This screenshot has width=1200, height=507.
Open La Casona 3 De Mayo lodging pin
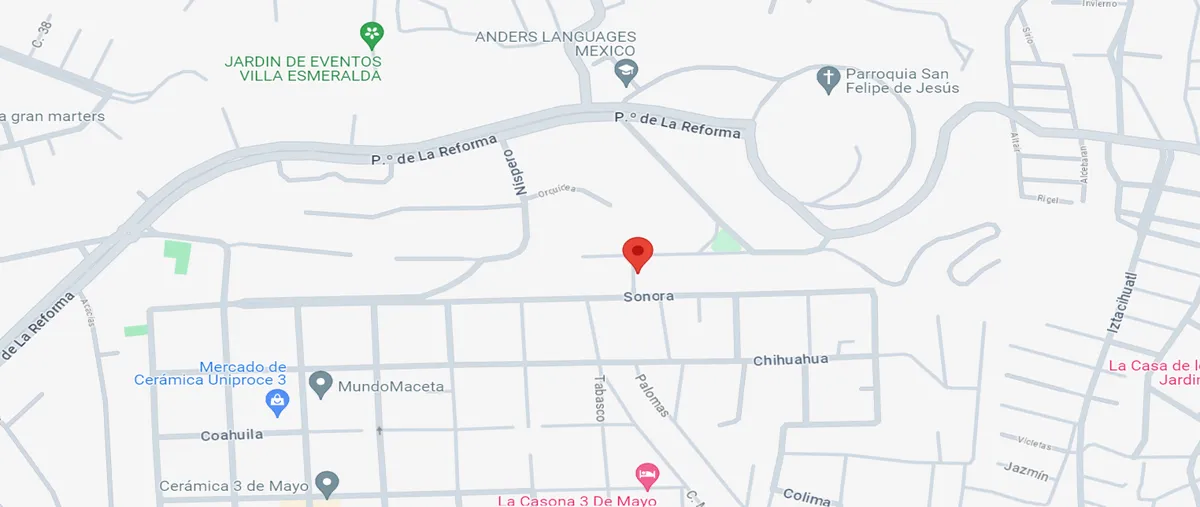(647, 474)
